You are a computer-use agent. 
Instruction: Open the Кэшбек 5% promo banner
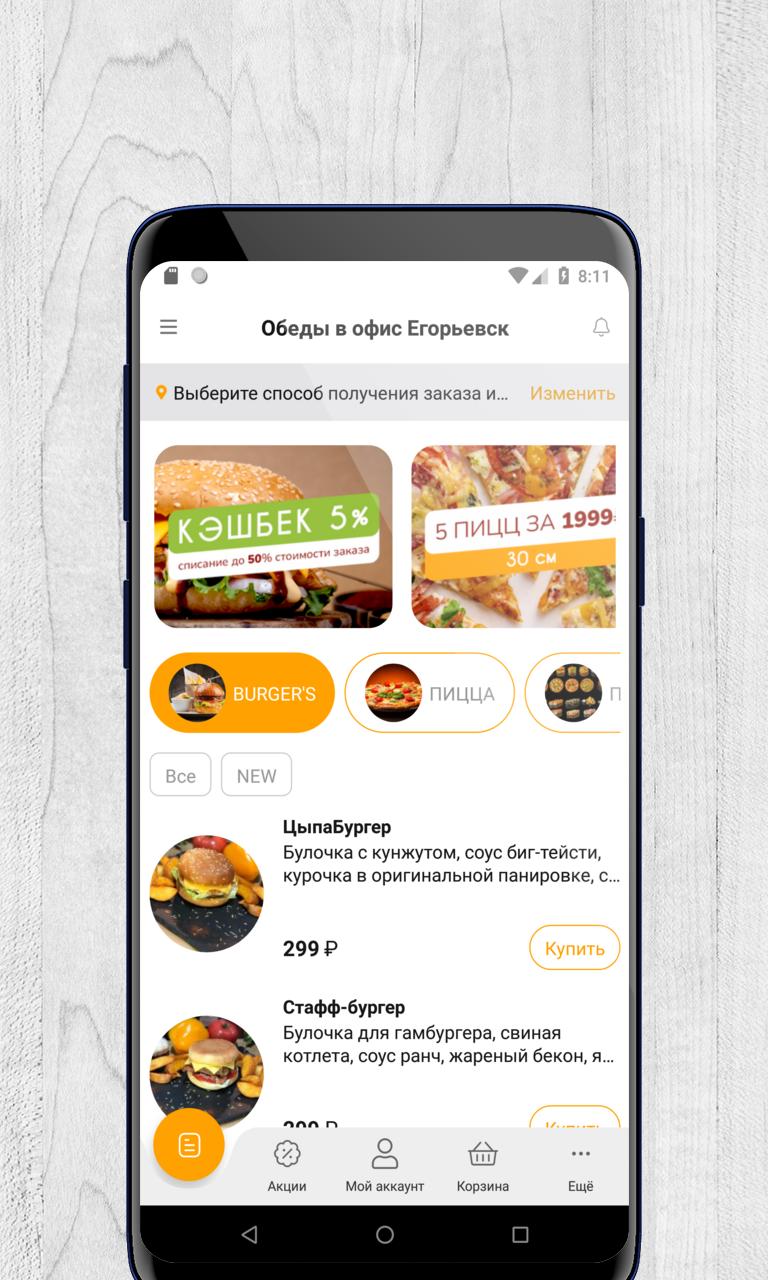coord(273,536)
